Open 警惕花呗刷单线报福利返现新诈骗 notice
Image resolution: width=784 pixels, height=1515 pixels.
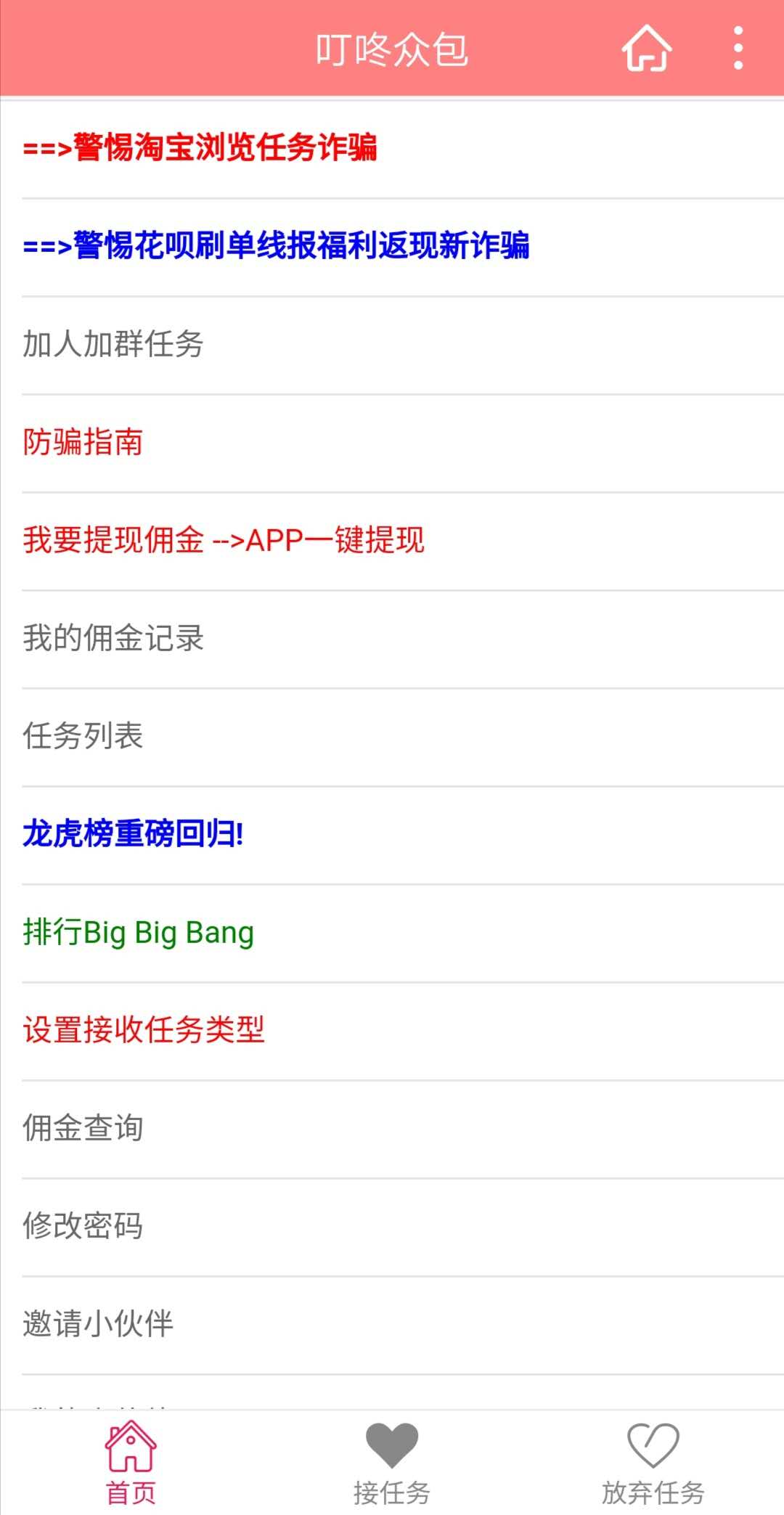(276, 246)
